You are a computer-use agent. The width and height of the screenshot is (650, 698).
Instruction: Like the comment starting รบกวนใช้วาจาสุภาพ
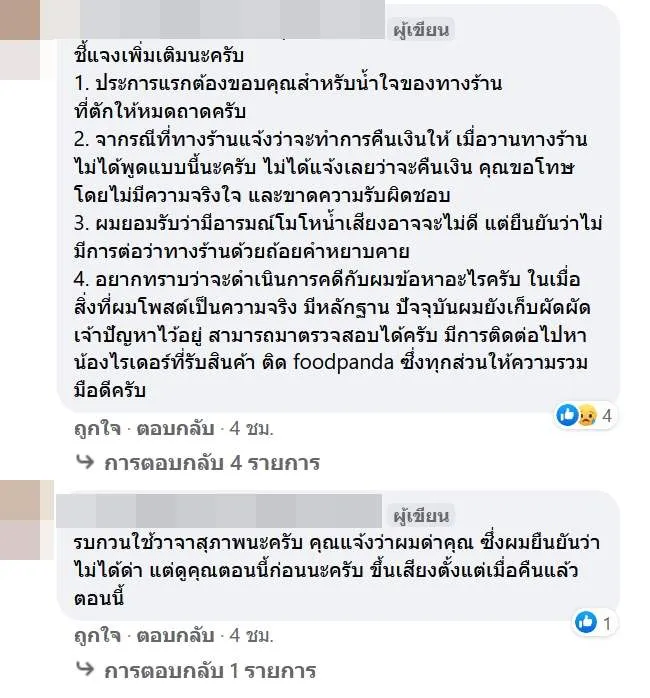point(96,635)
